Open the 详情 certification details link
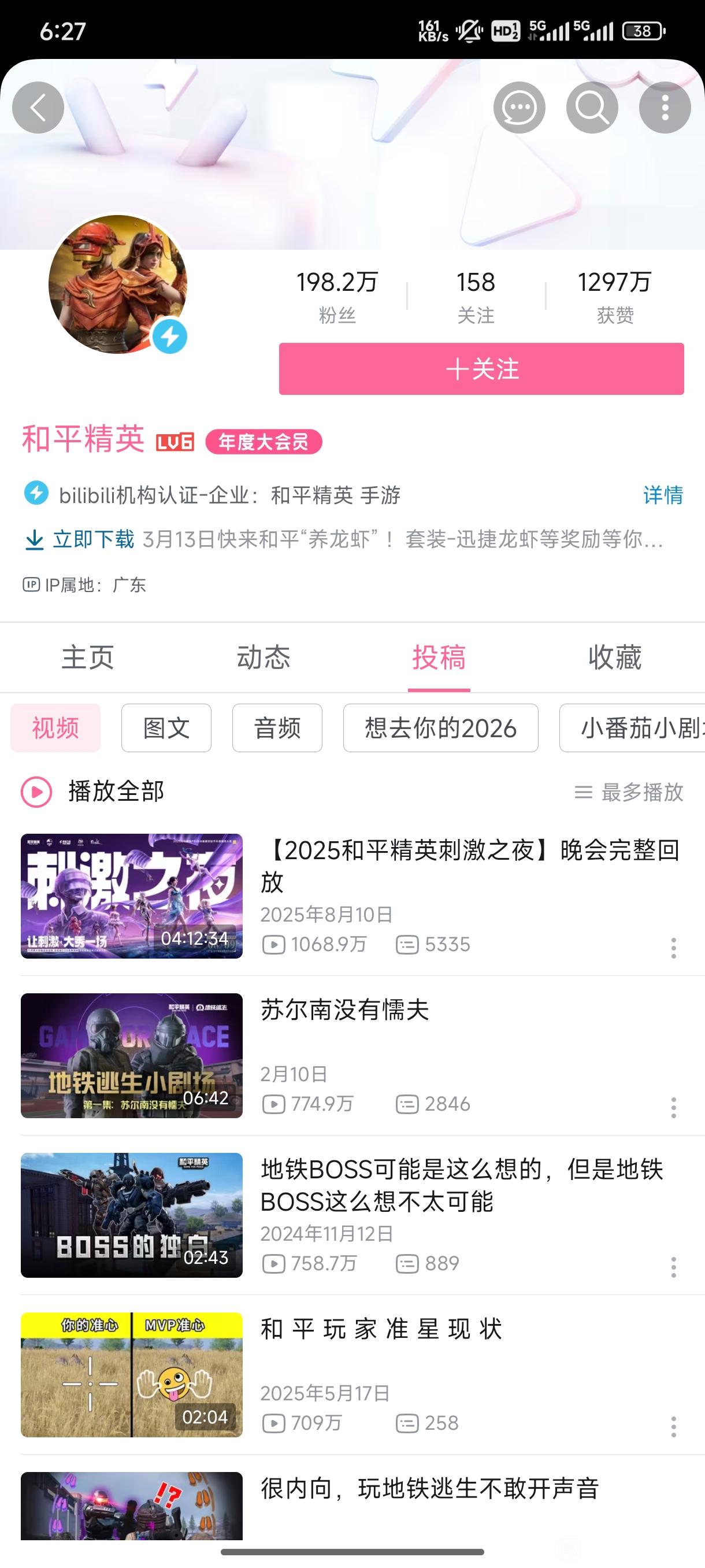The image size is (705, 1568). tap(663, 495)
